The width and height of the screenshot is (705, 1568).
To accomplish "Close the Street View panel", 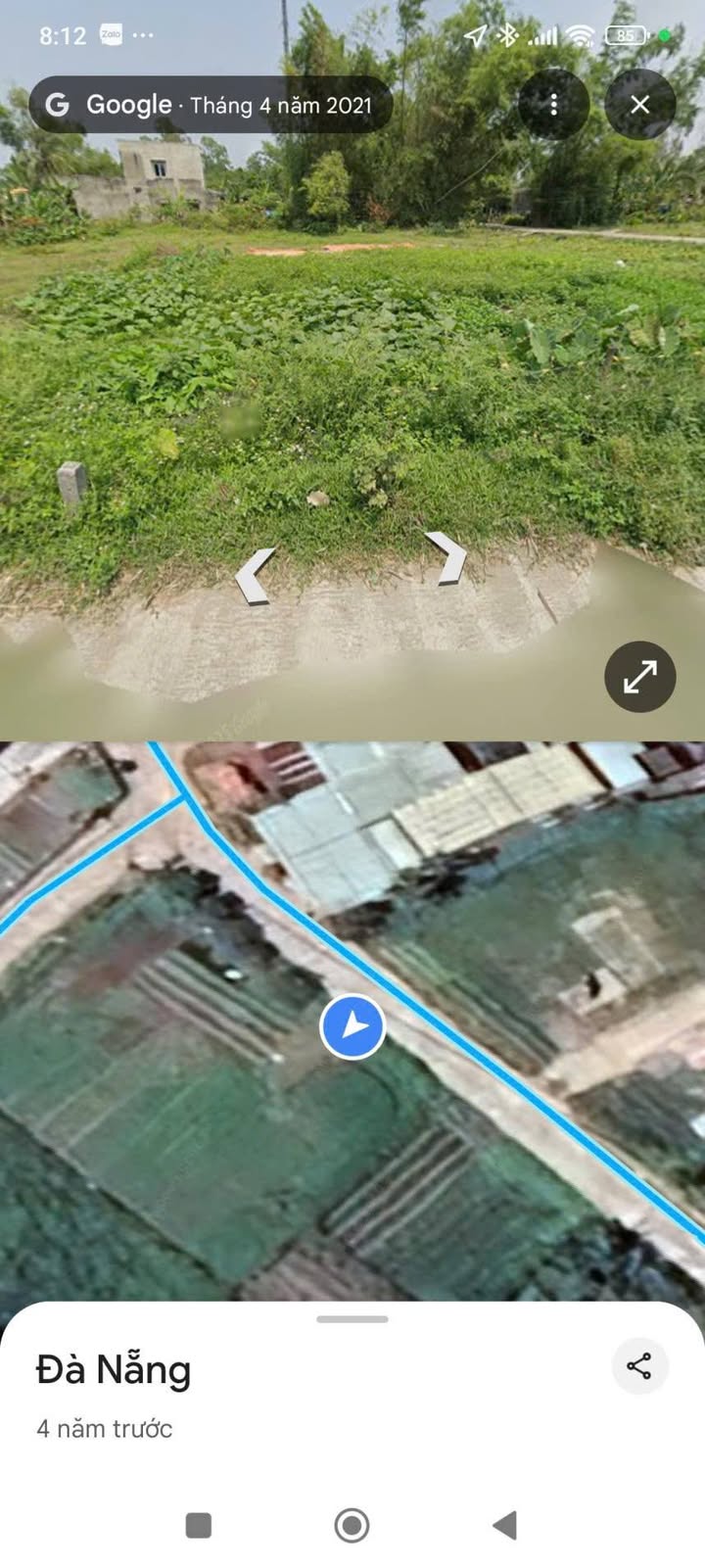I will point(639,104).
